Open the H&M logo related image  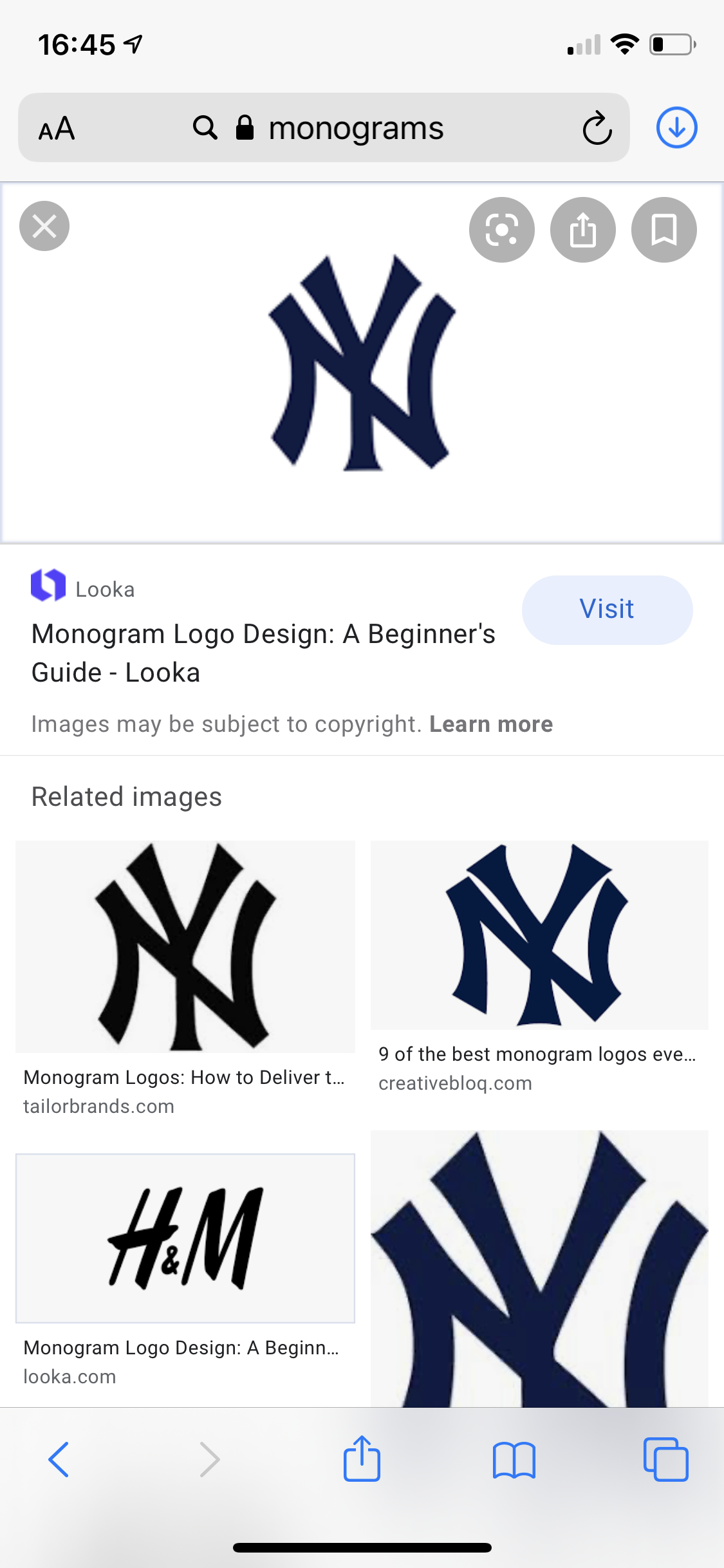185,1238
